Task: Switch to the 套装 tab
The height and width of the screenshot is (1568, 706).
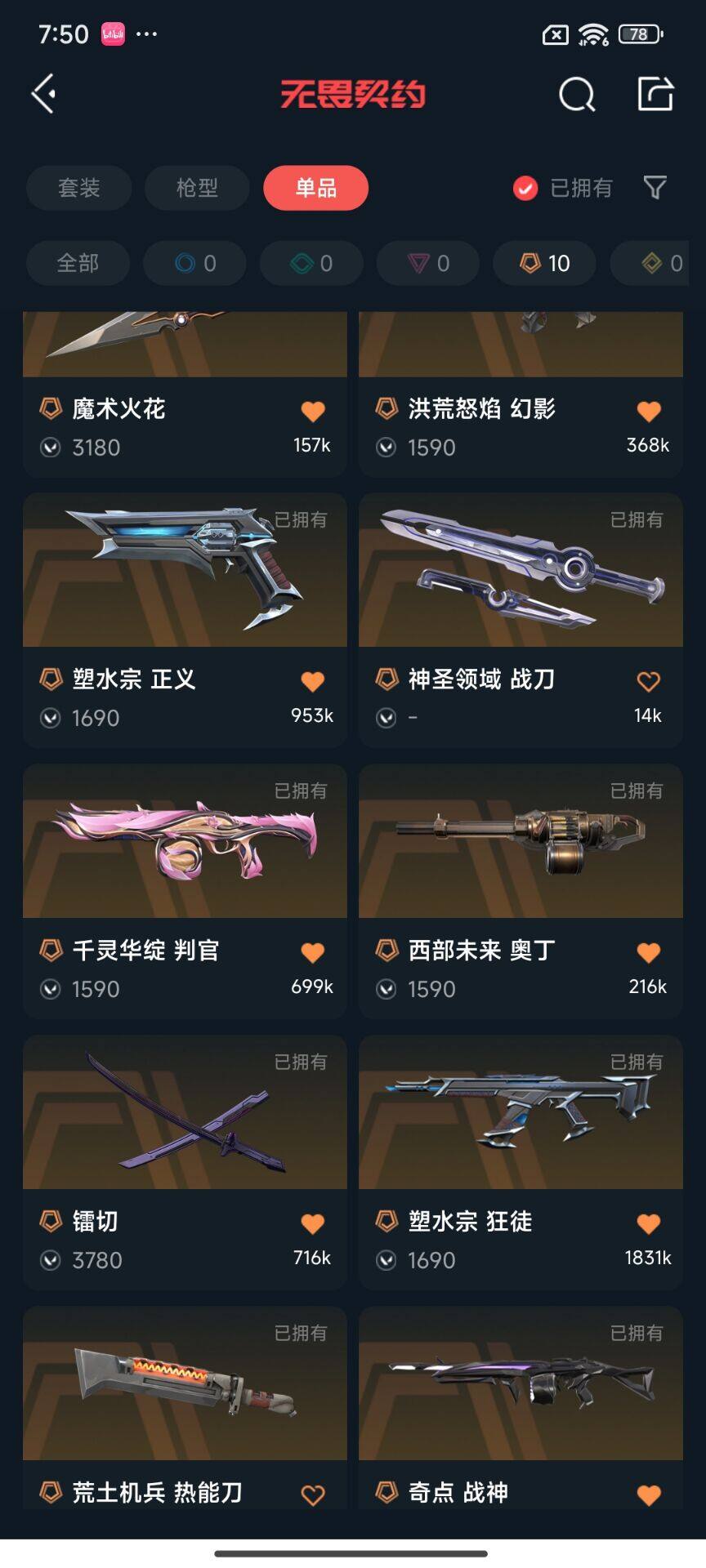Action: (x=78, y=188)
